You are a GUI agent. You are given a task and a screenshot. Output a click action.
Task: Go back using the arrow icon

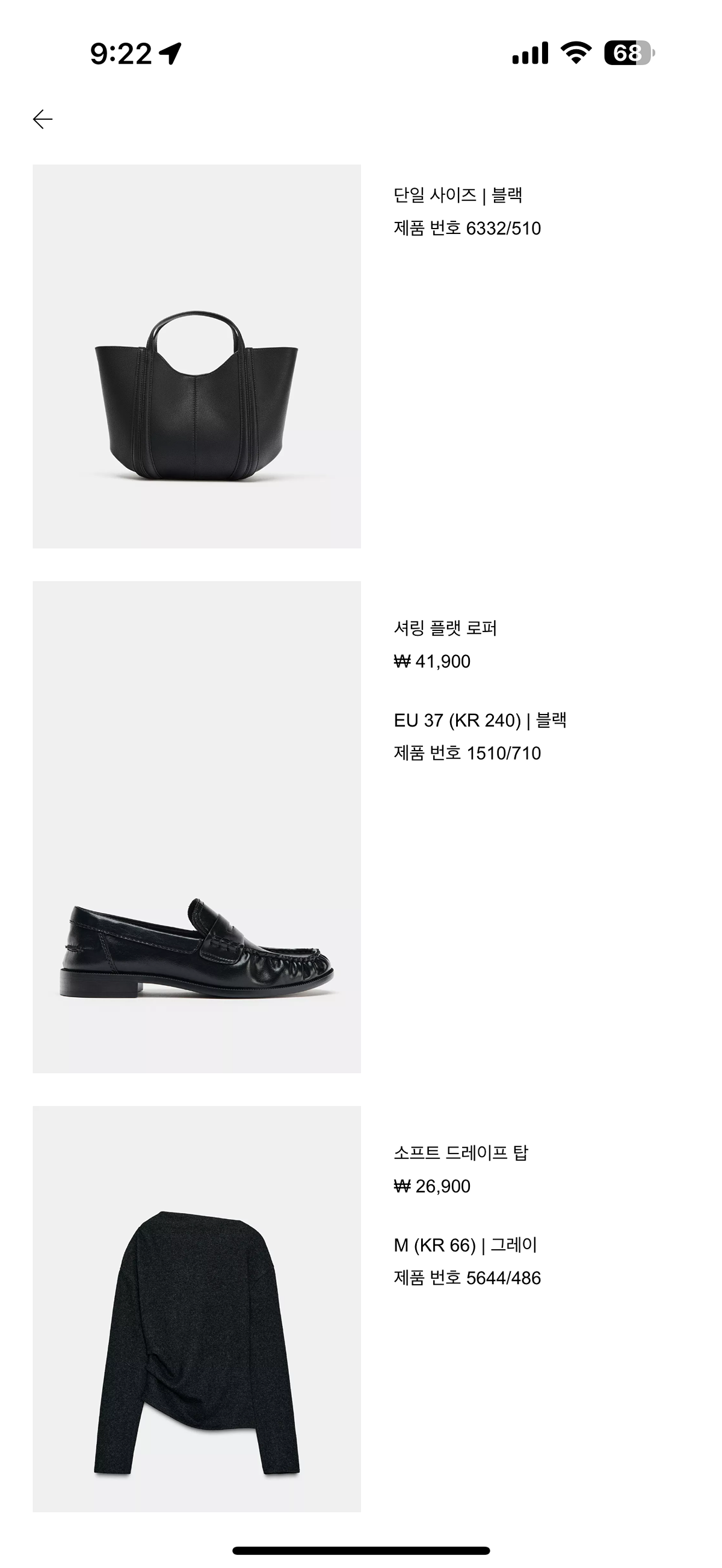tap(43, 119)
